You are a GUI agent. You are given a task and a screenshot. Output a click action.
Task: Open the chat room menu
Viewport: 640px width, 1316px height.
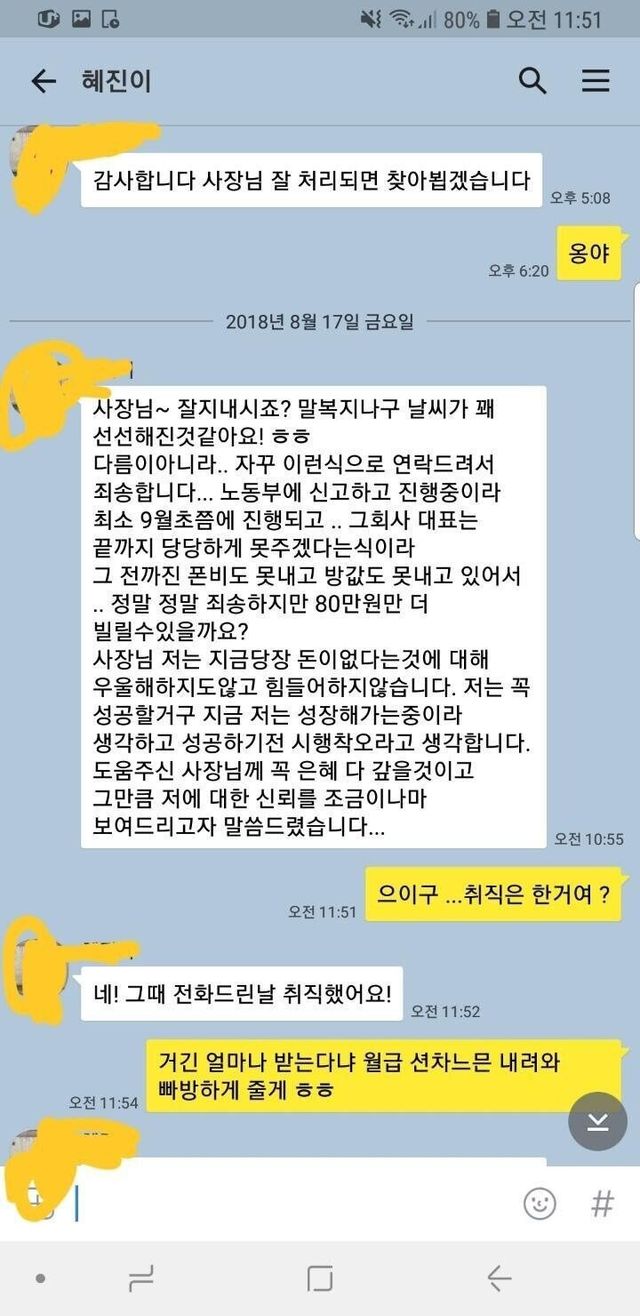(596, 81)
